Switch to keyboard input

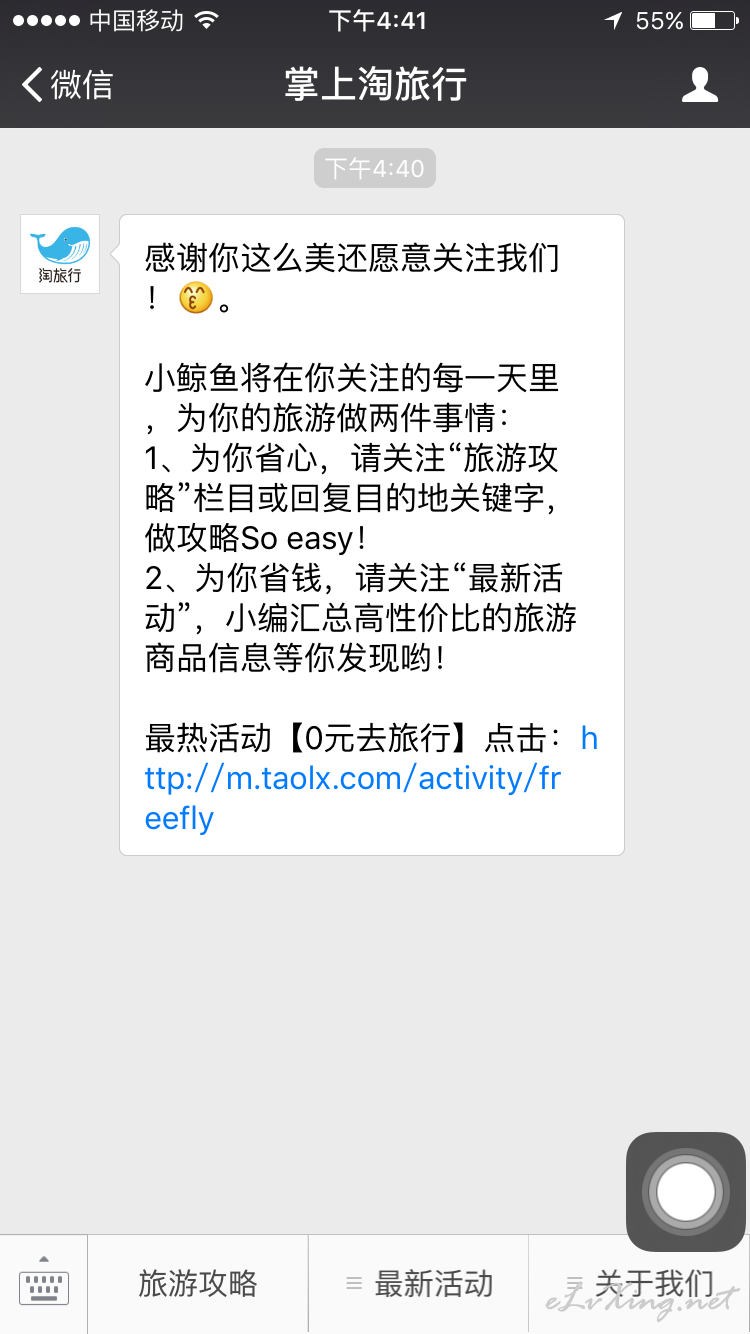pos(44,1284)
